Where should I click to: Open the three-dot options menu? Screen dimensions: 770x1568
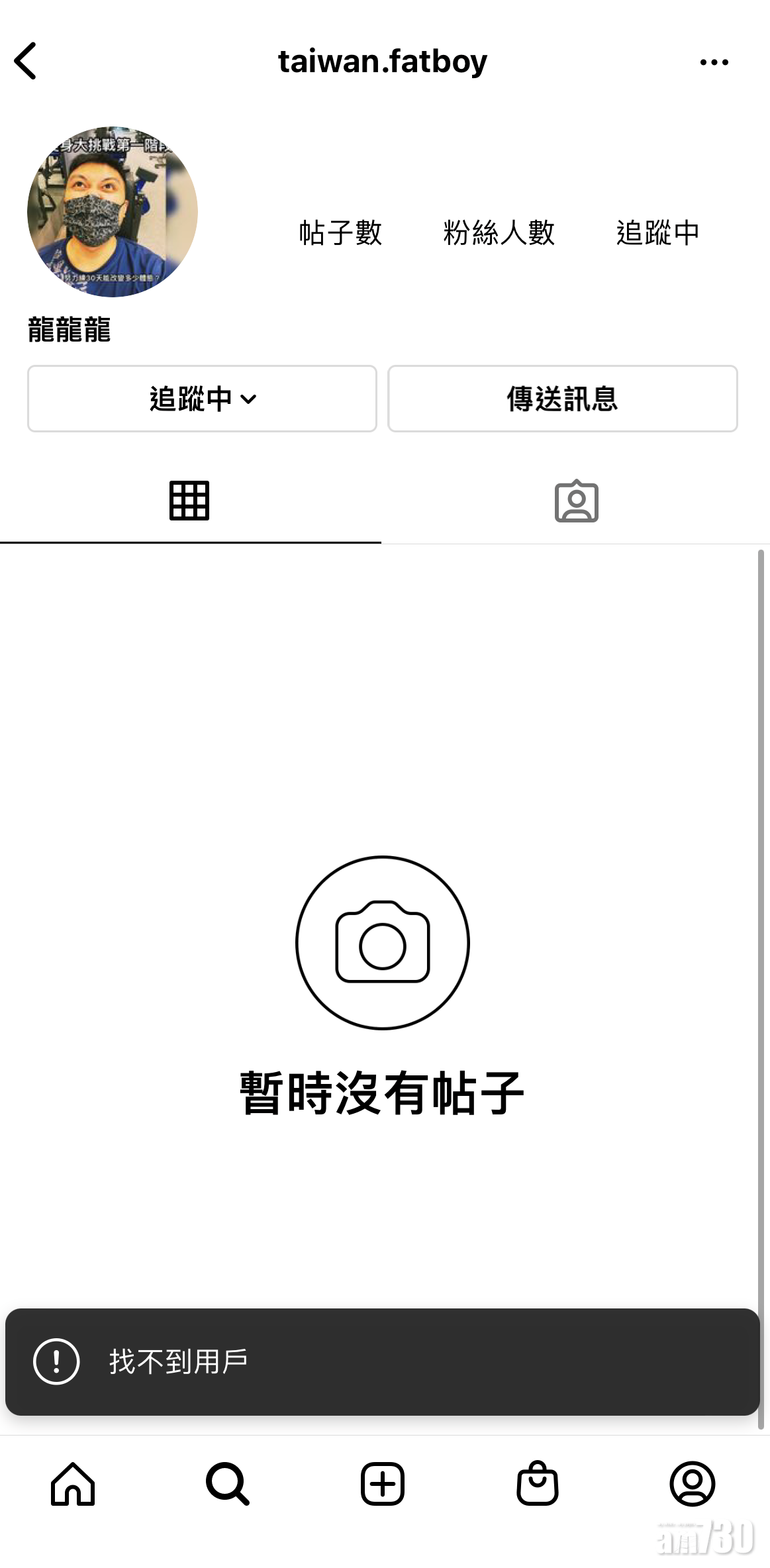point(714,62)
